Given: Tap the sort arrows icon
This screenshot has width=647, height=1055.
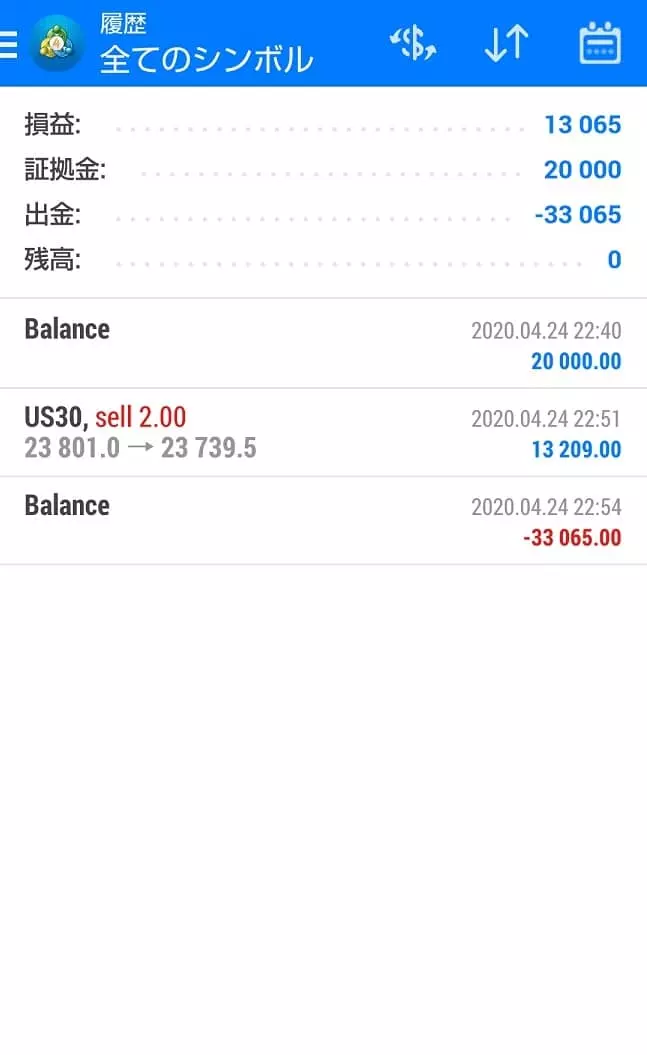Looking at the screenshot, I should click(506, 44).
